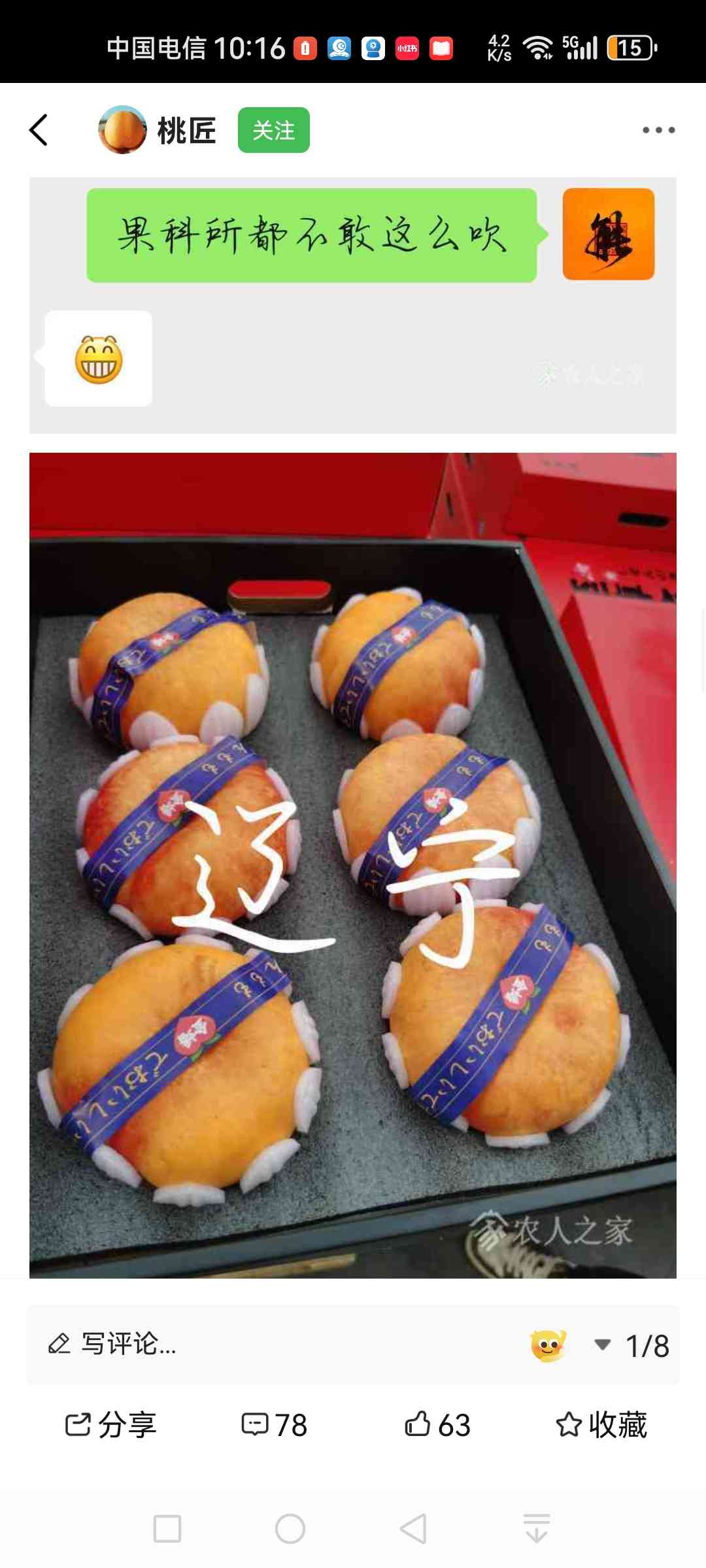Screen dimensions: 706x1568
Task: Open the peach gift box photo
Action: tap(353, 865)
